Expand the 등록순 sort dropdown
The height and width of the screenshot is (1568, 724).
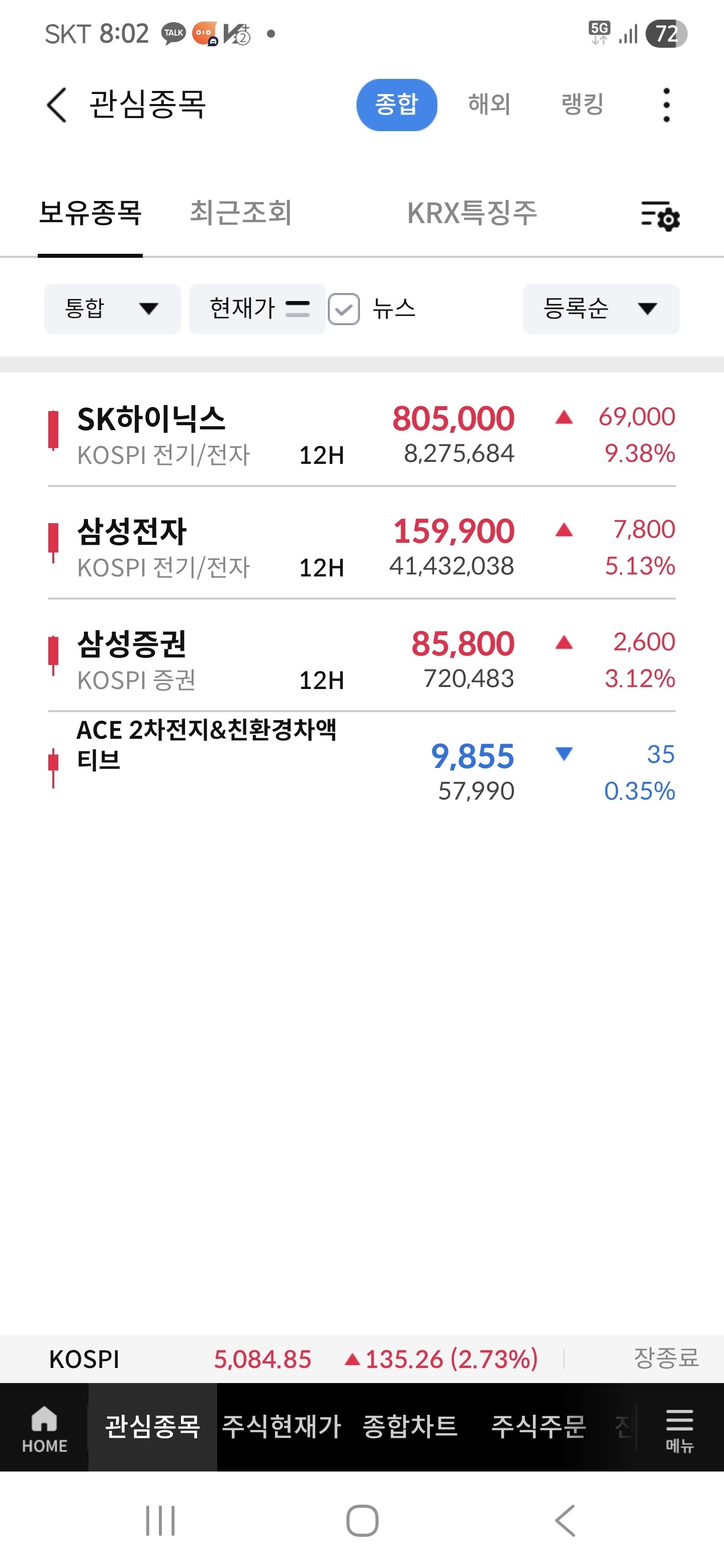(601, 309)
